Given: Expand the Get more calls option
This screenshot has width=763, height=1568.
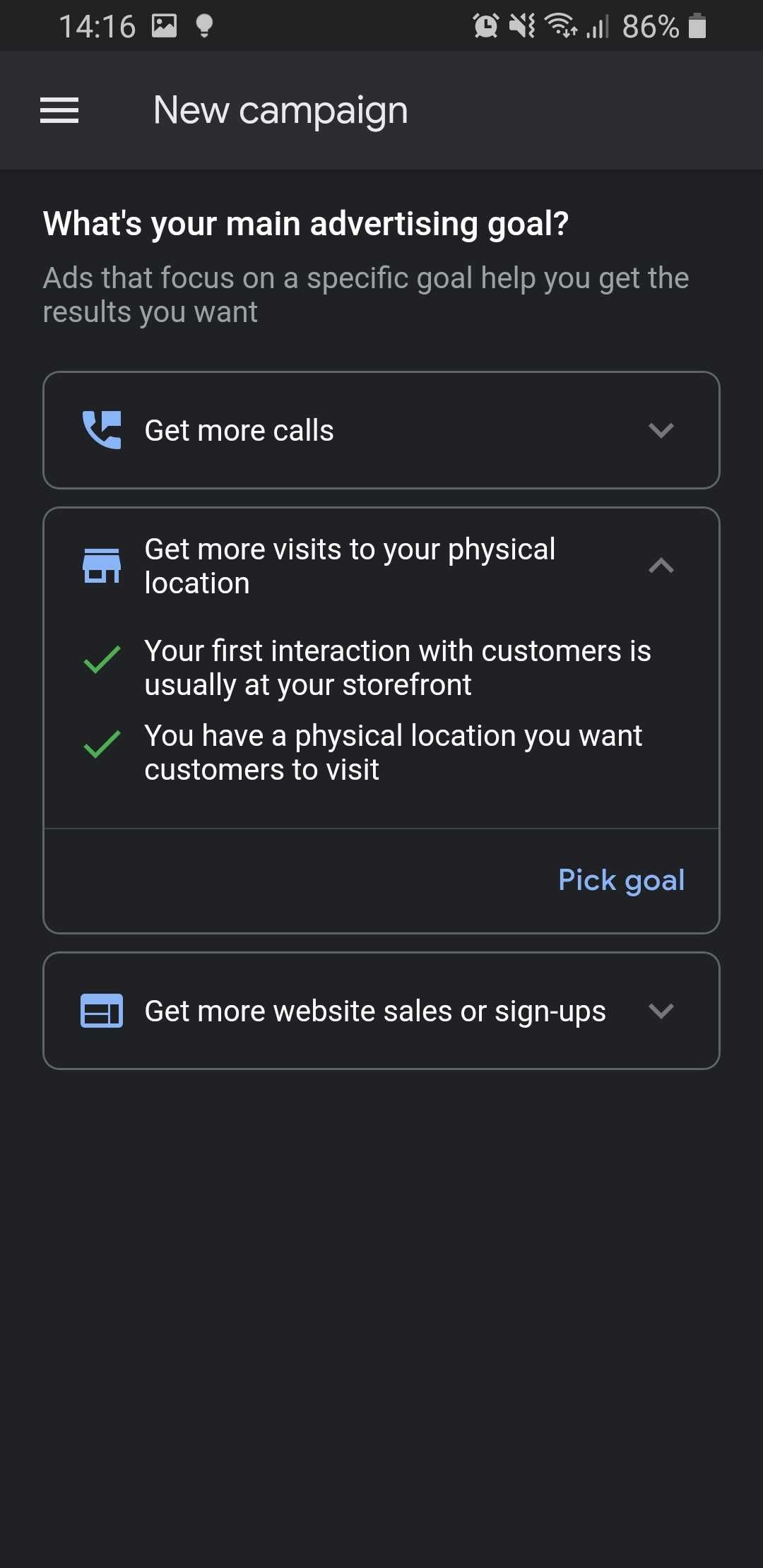Looking at the screenshot, I should coord(662,431).
